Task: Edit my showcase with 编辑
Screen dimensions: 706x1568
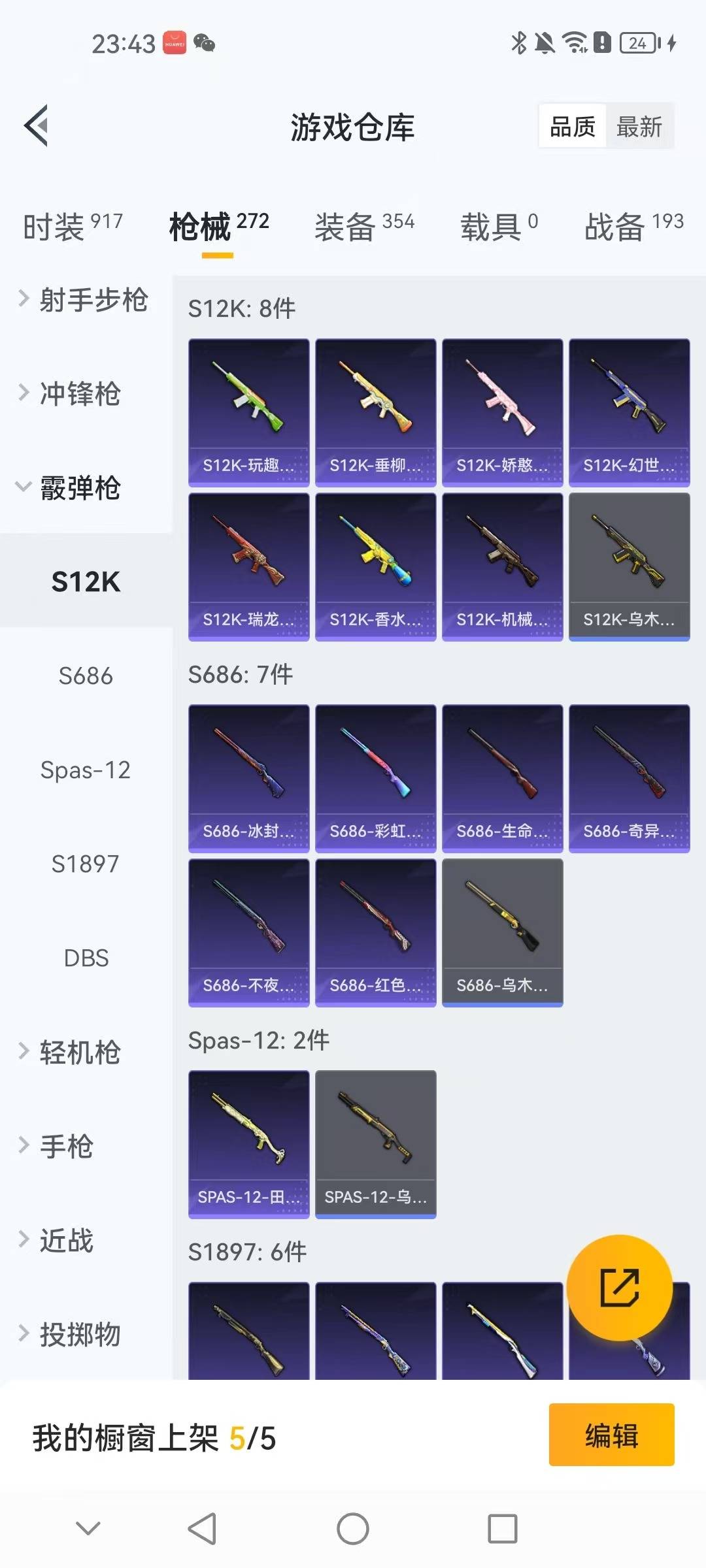Action: point(611,1435)
